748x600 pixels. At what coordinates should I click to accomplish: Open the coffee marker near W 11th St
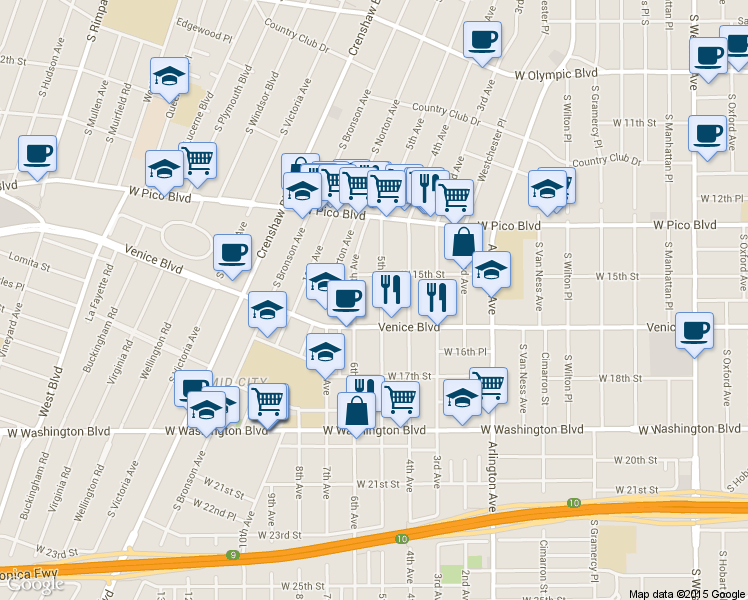[707, 134]
